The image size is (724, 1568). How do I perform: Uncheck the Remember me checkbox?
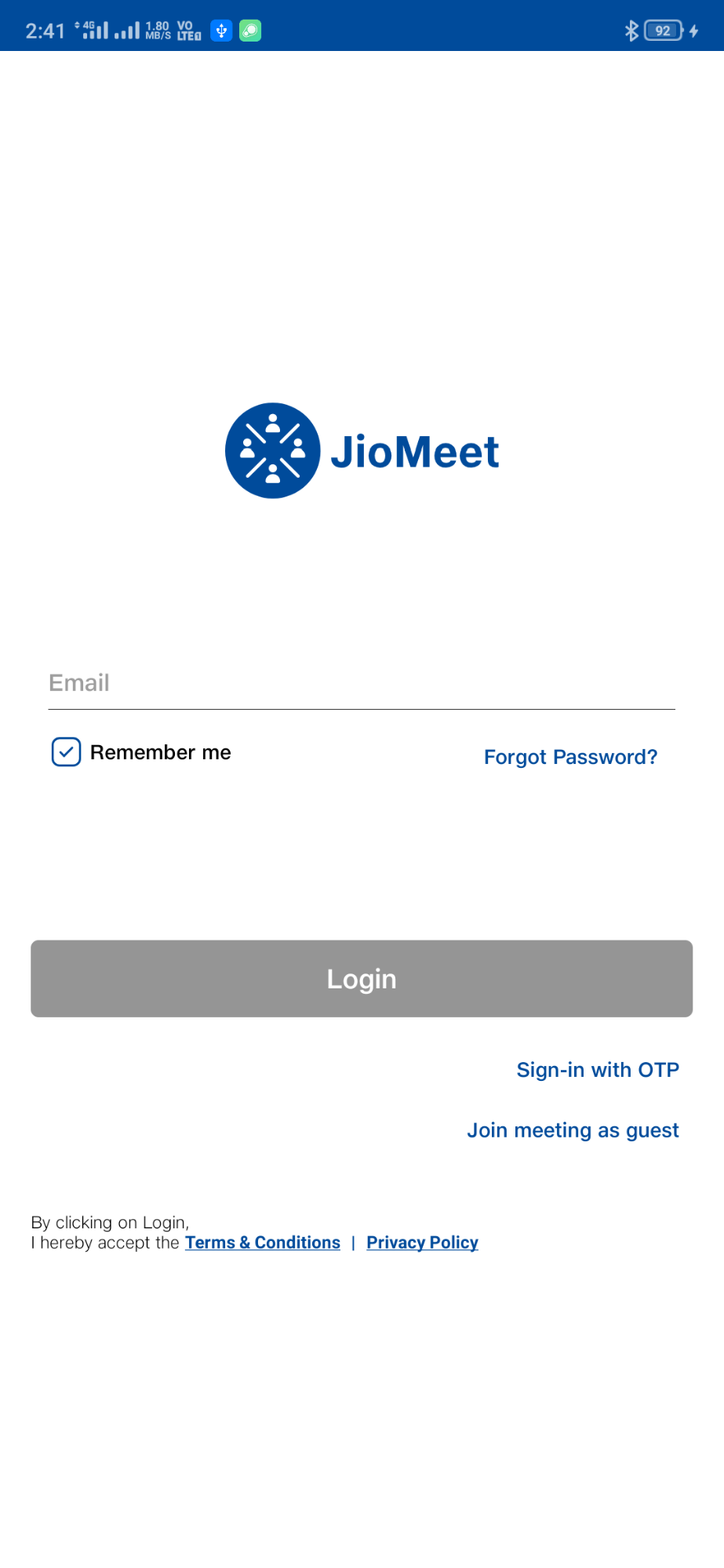(x=67, y=752)
